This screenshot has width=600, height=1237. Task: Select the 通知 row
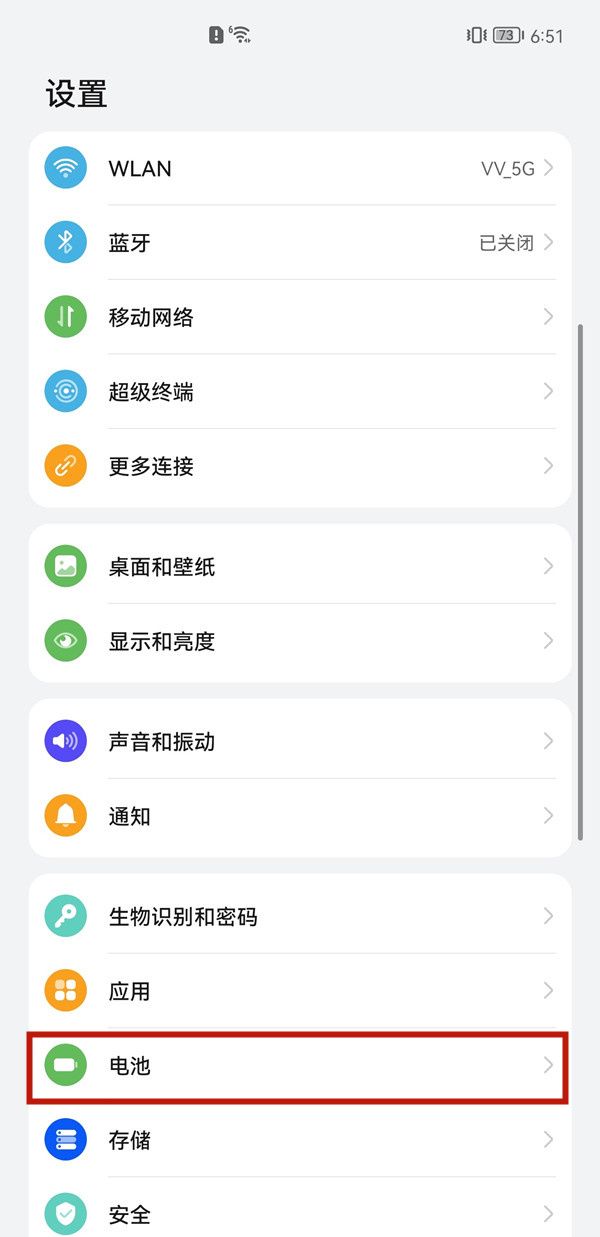point(300,816)
